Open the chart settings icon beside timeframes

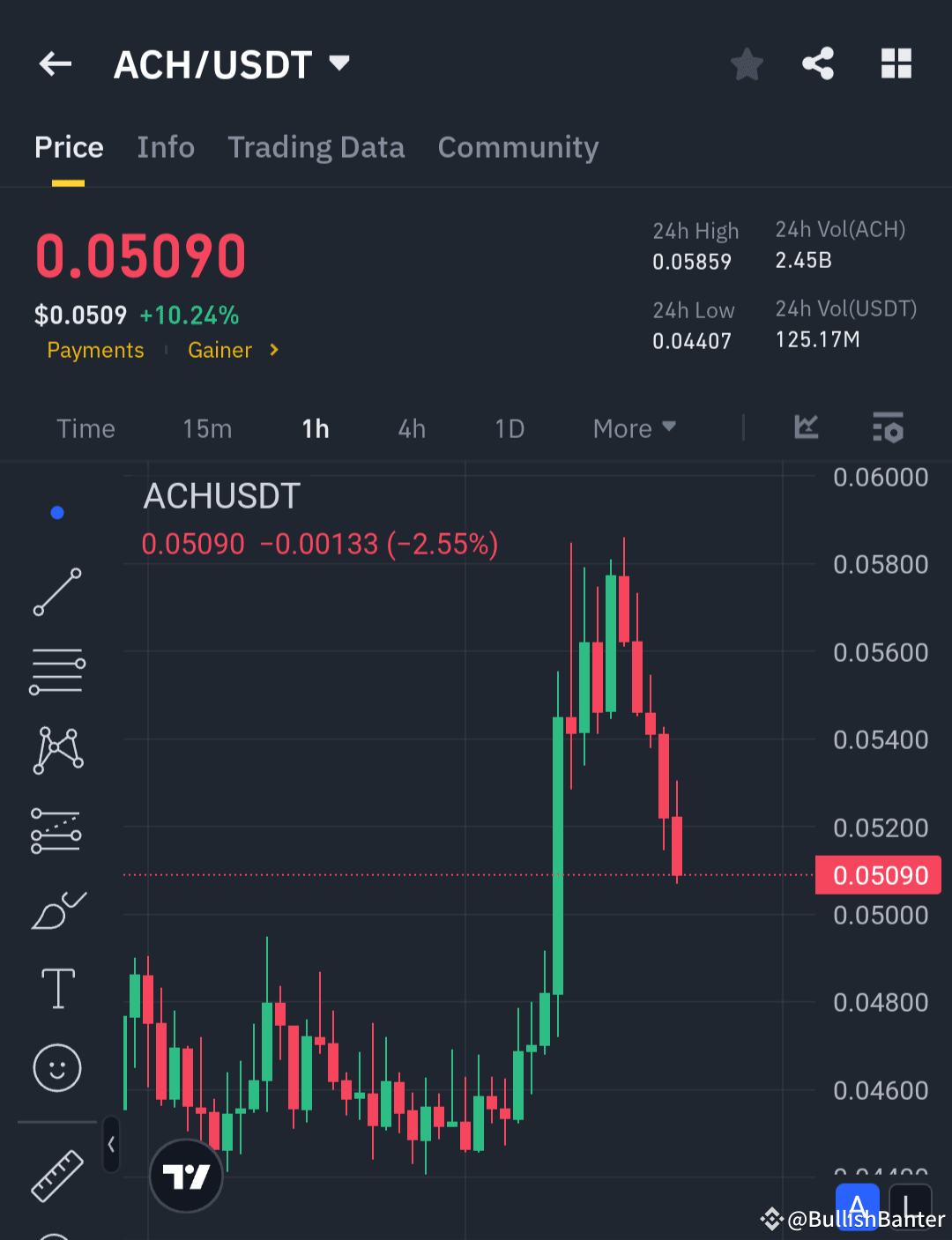tap(888, 428)
